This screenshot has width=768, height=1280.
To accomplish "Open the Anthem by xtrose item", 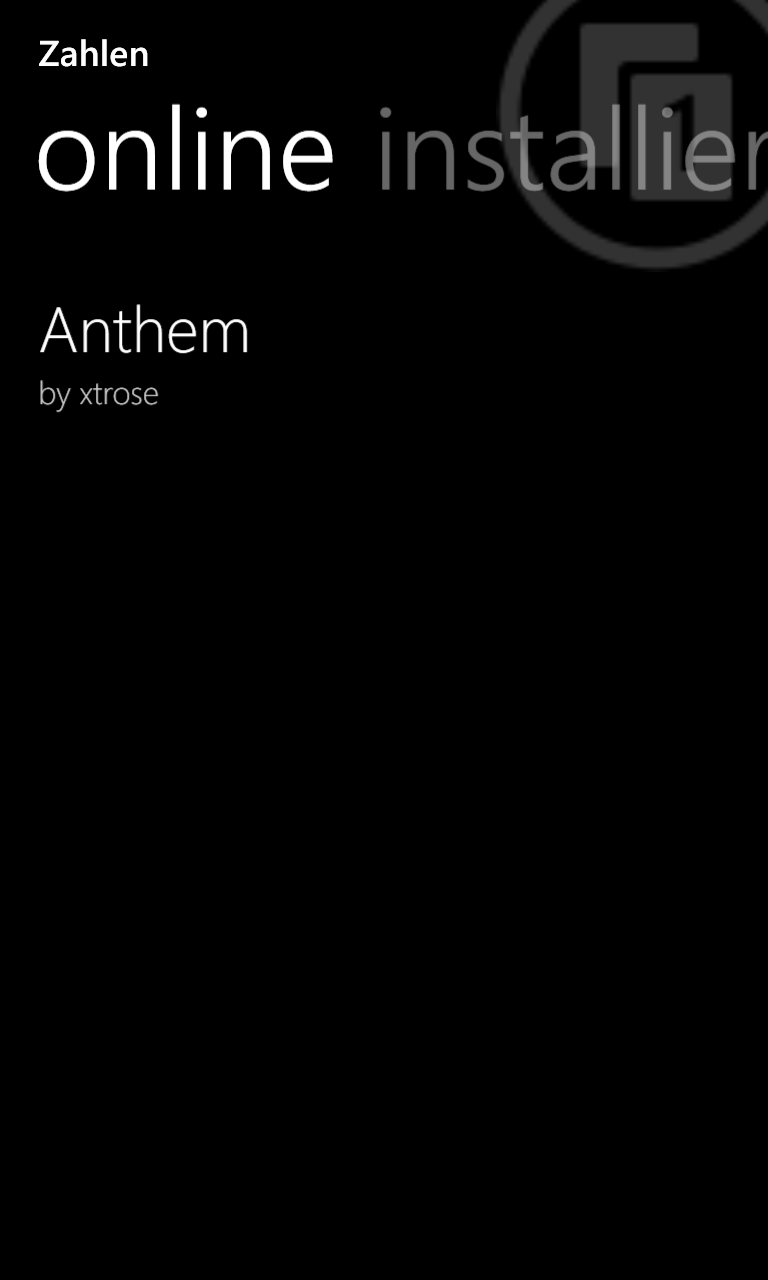I will pos(145,355).
